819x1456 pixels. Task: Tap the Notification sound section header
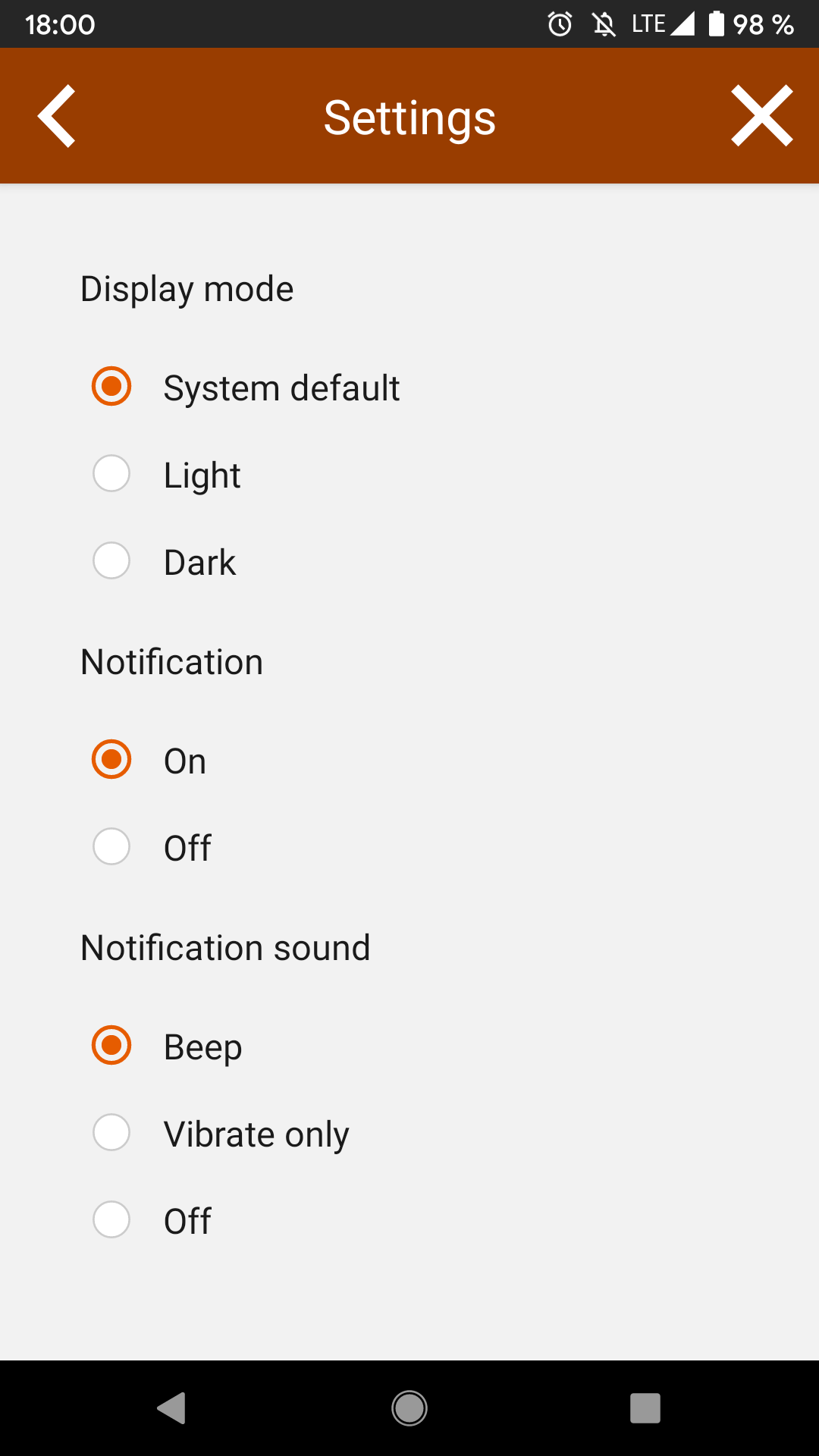[x=225, y=947]
